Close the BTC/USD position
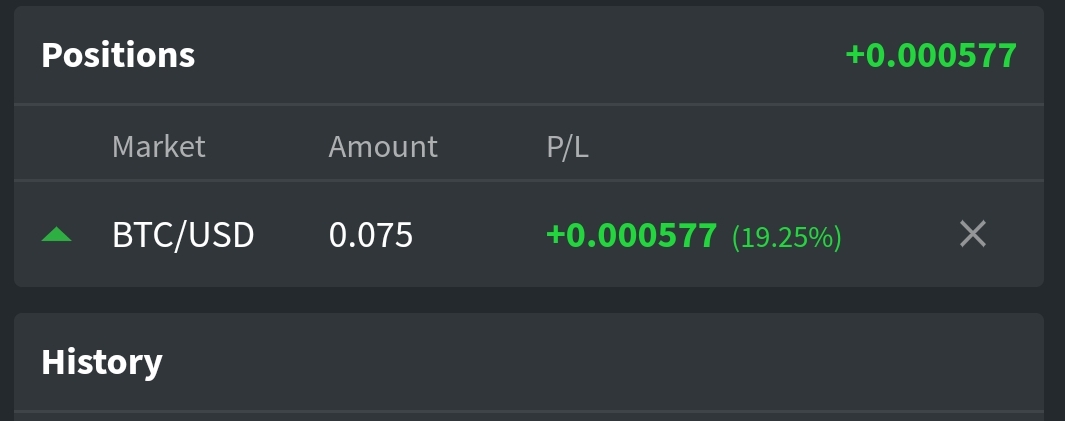Viewport: 1065px width, 421px height. coord(972,235)
